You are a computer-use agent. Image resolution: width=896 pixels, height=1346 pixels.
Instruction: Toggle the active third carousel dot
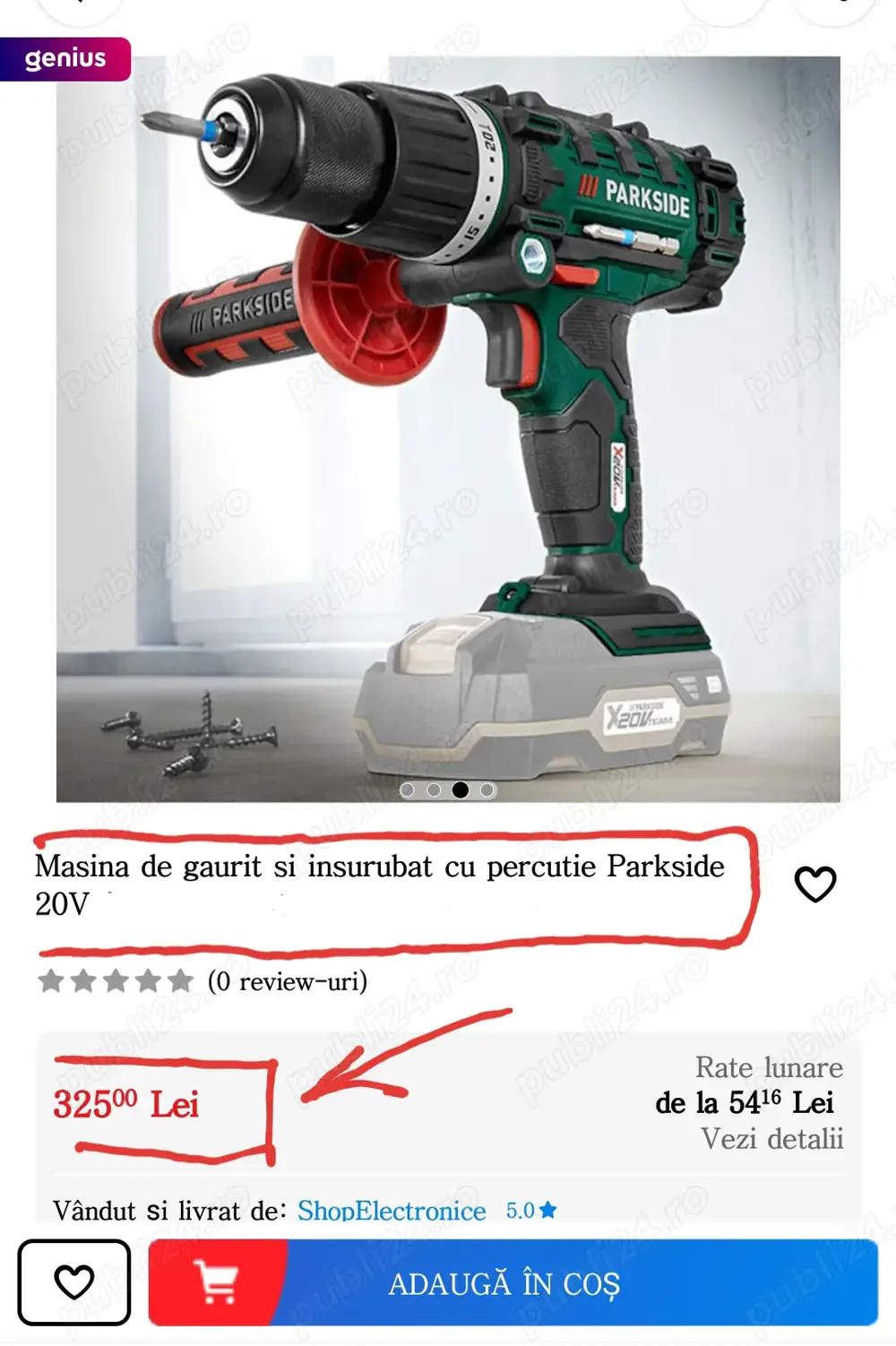(x=461, y=789)
